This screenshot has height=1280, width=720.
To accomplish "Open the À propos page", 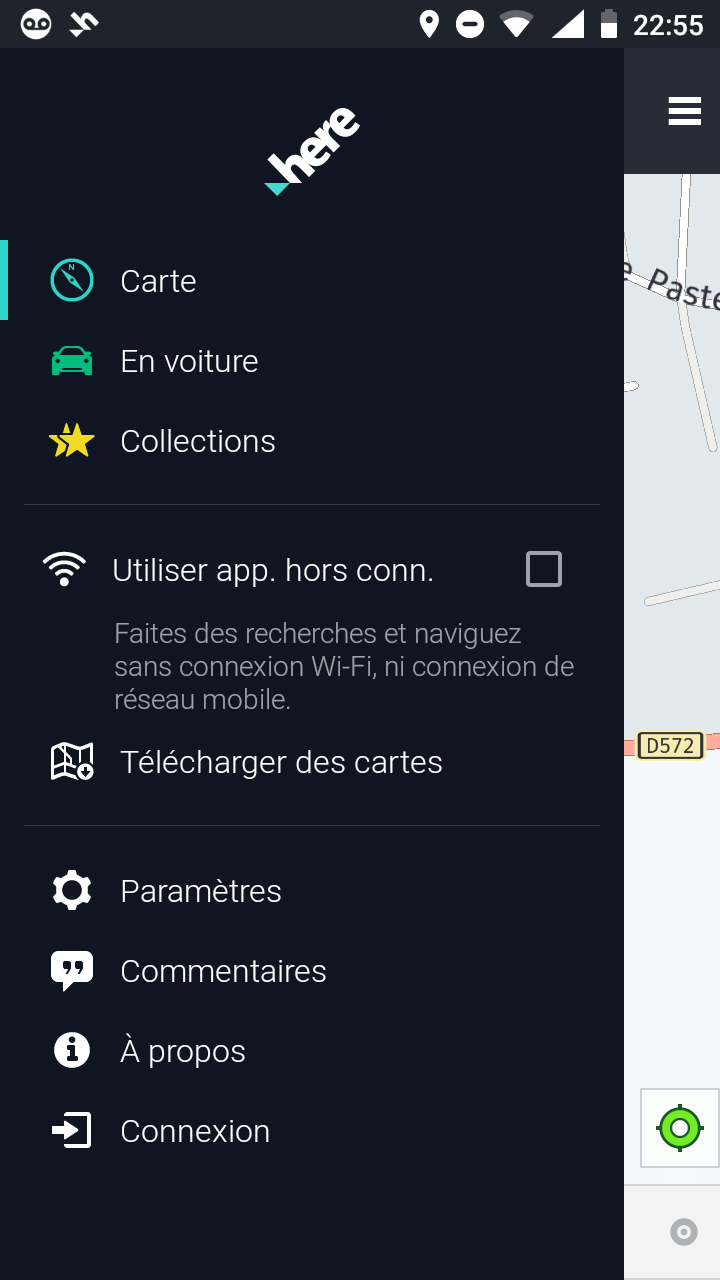I will pyautogui.click(x=182, y=1051).
